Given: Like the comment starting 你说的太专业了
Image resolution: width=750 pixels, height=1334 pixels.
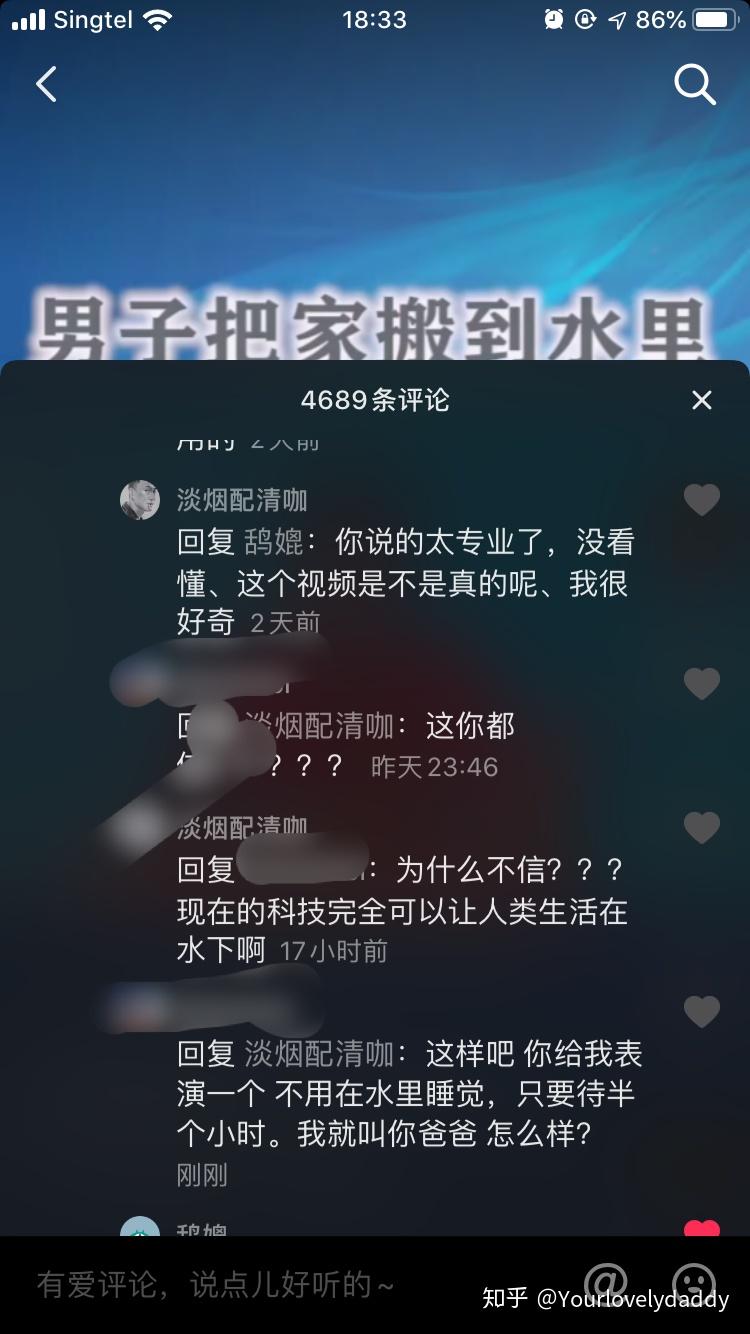Looking at the screenshot, I should coord(701,499).
